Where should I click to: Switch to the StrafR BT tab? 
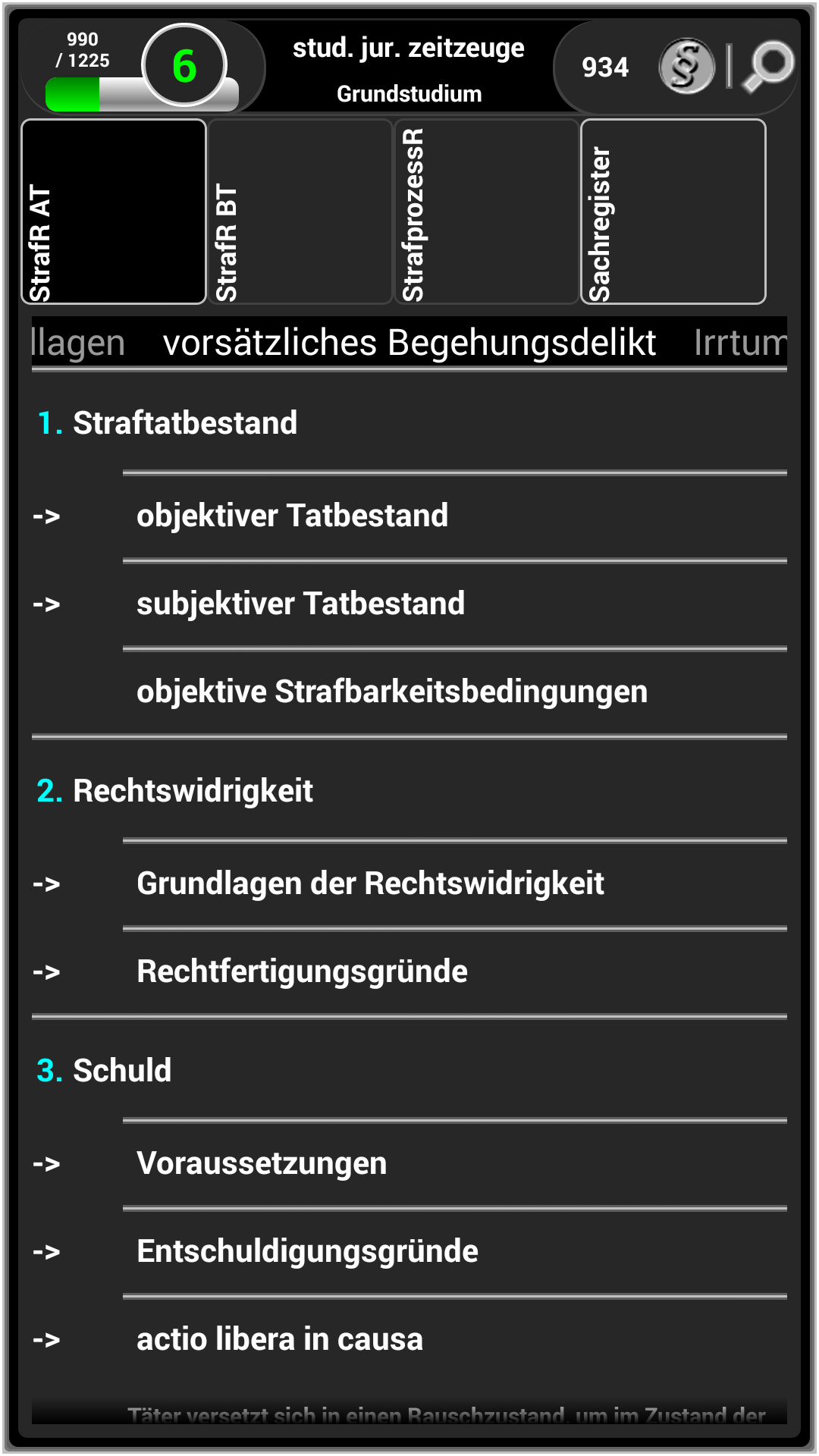click(x=300, y=212)
